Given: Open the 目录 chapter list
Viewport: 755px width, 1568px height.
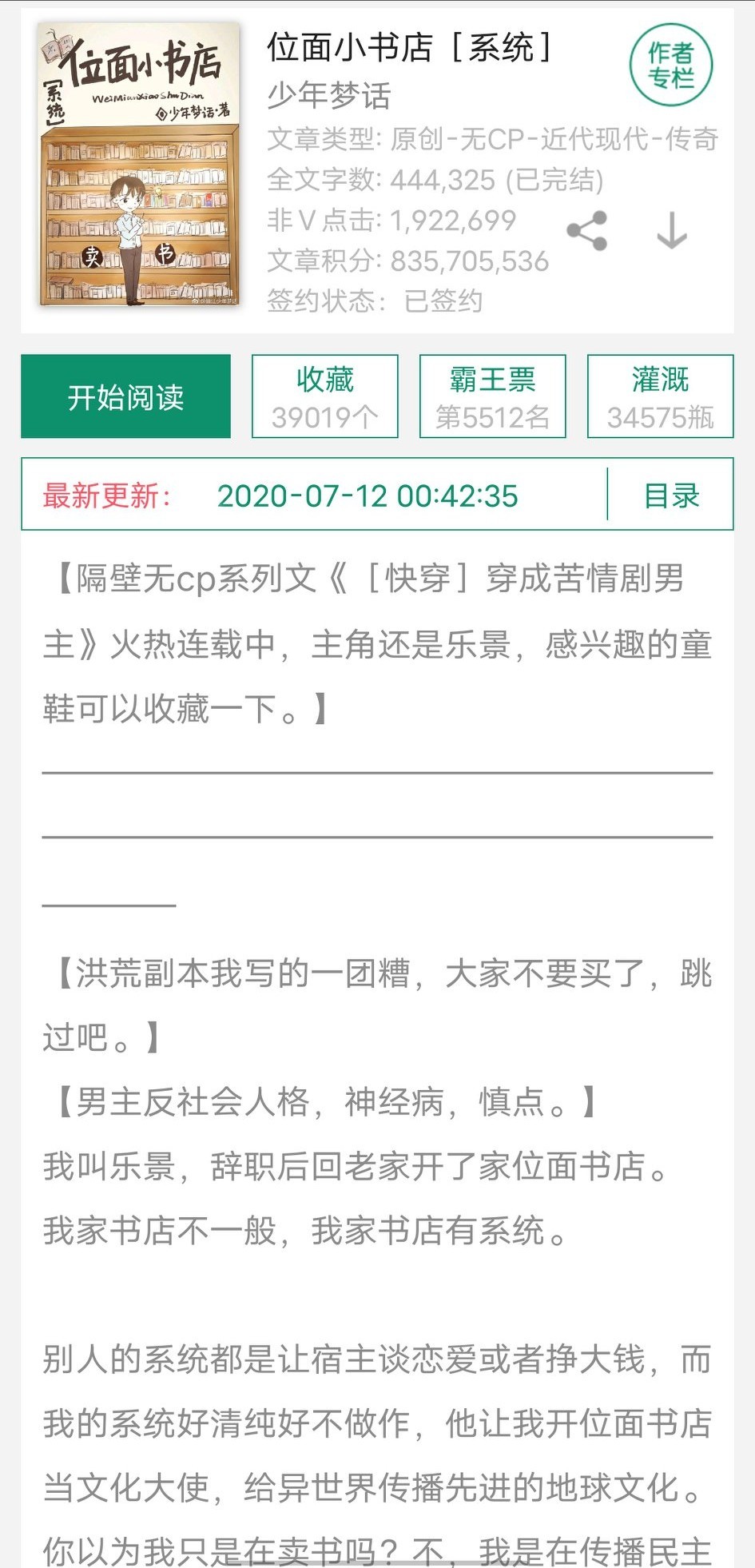Looking at the screenshot, I should (671, 495).
